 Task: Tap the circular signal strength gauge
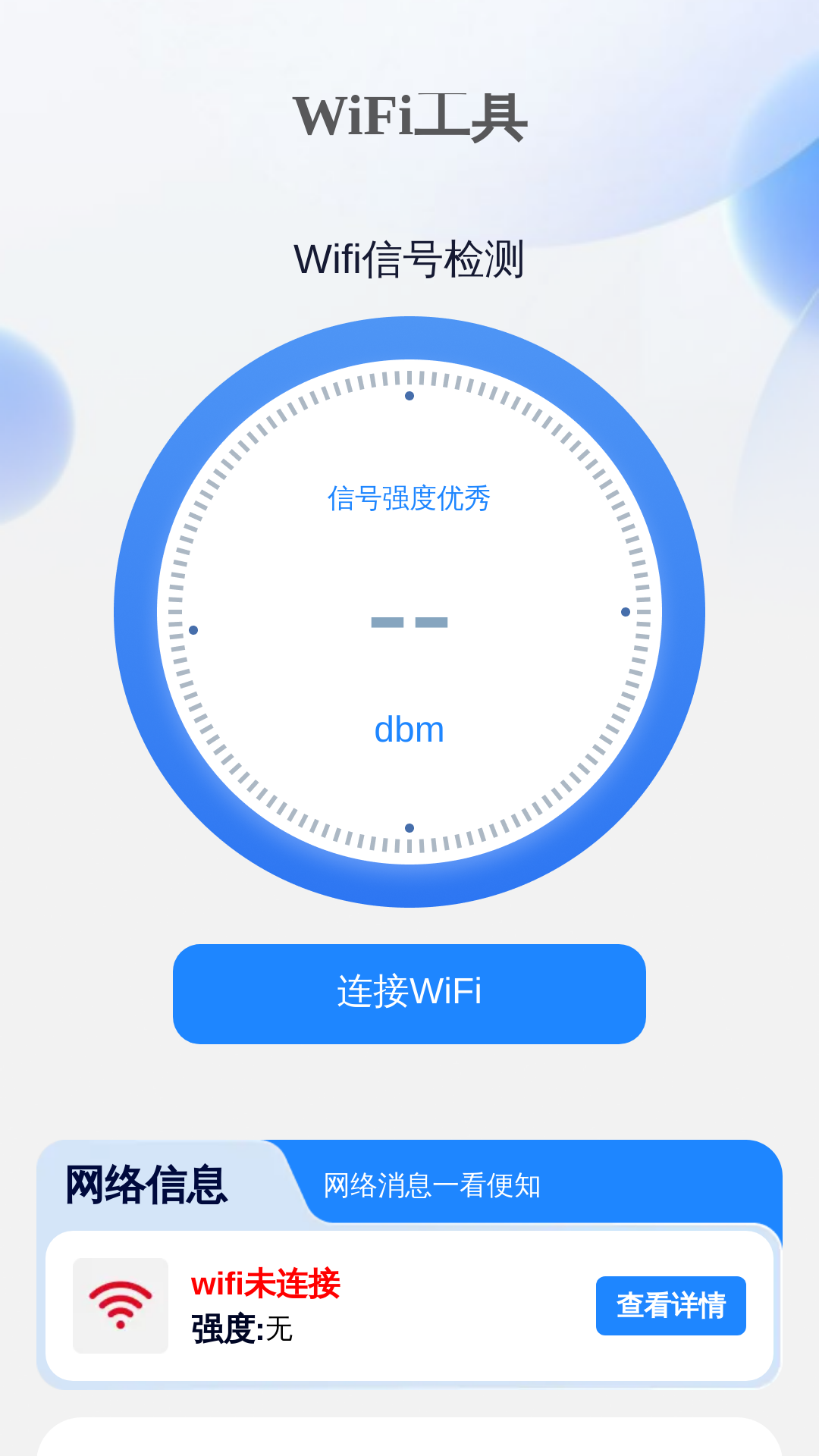coord(409,614)
